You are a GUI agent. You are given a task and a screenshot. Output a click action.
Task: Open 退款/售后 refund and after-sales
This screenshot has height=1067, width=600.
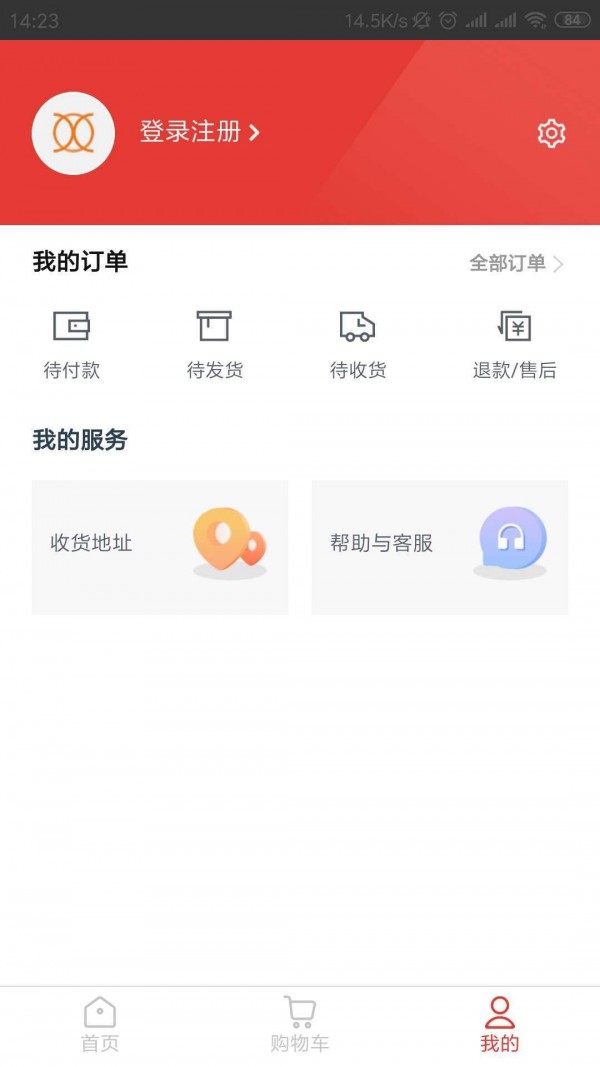(514, 344)
